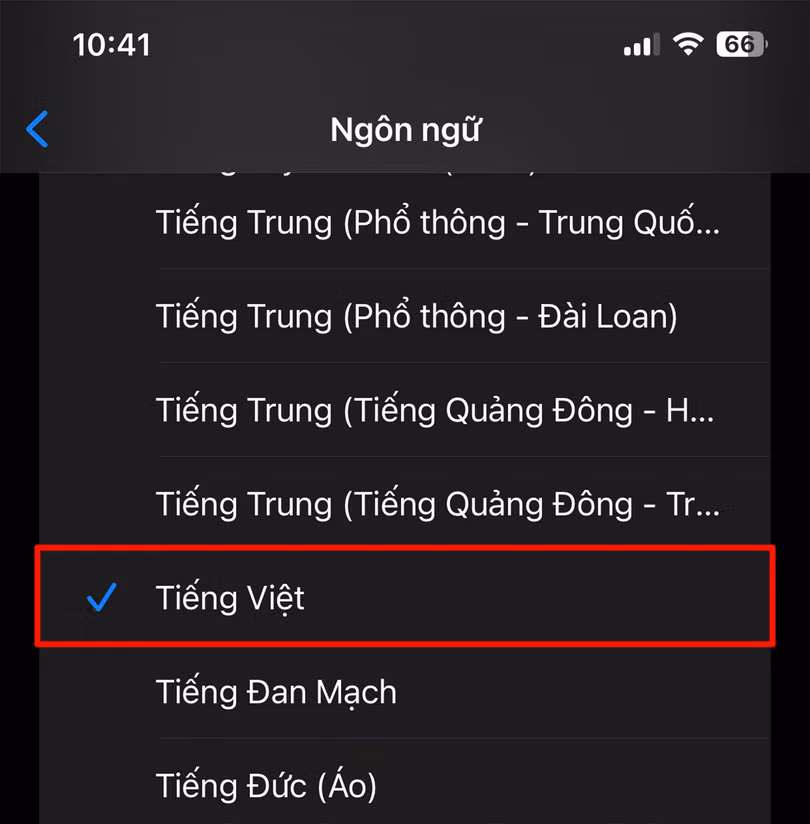The width and height of the screenshot is (810, 824).
Task: Choose Tiếng Đức (Áo) language
Action: pyautogui.click(x=266, y=785)
